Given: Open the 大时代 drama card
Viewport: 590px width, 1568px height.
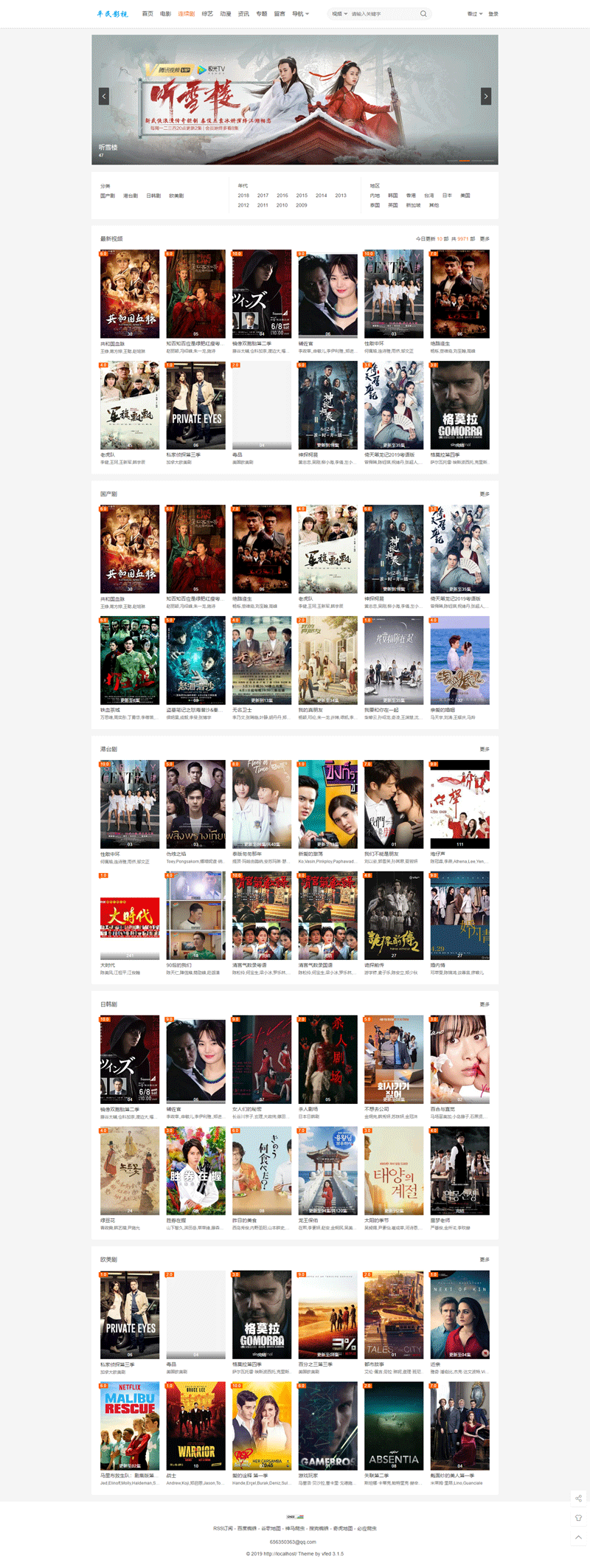Looking at the screenshot, I should tap(130, 916).
